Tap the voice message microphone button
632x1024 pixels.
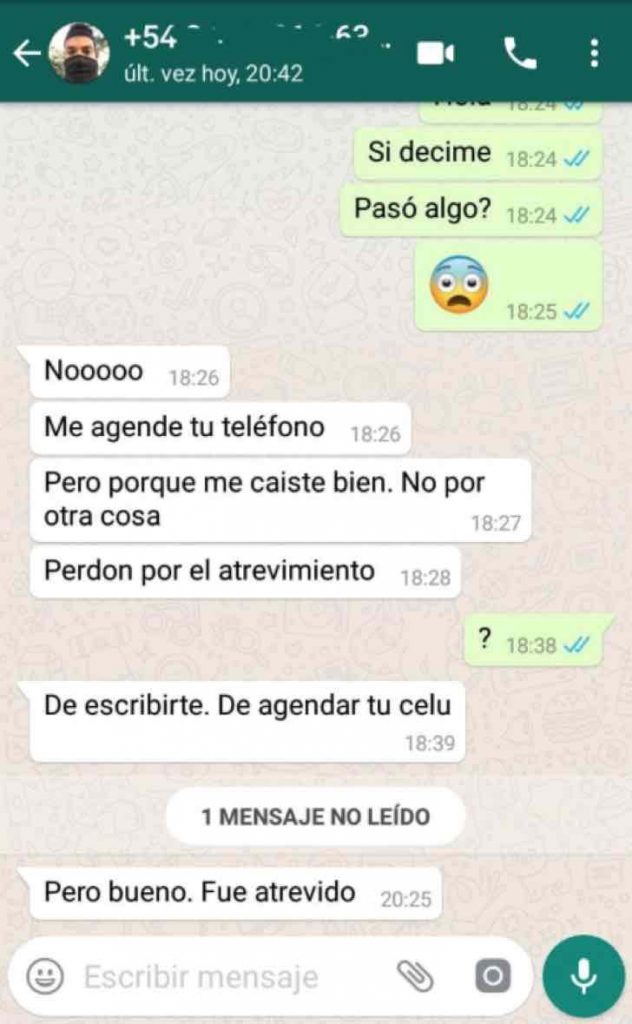pyautogui.click(x=583, y=976)
